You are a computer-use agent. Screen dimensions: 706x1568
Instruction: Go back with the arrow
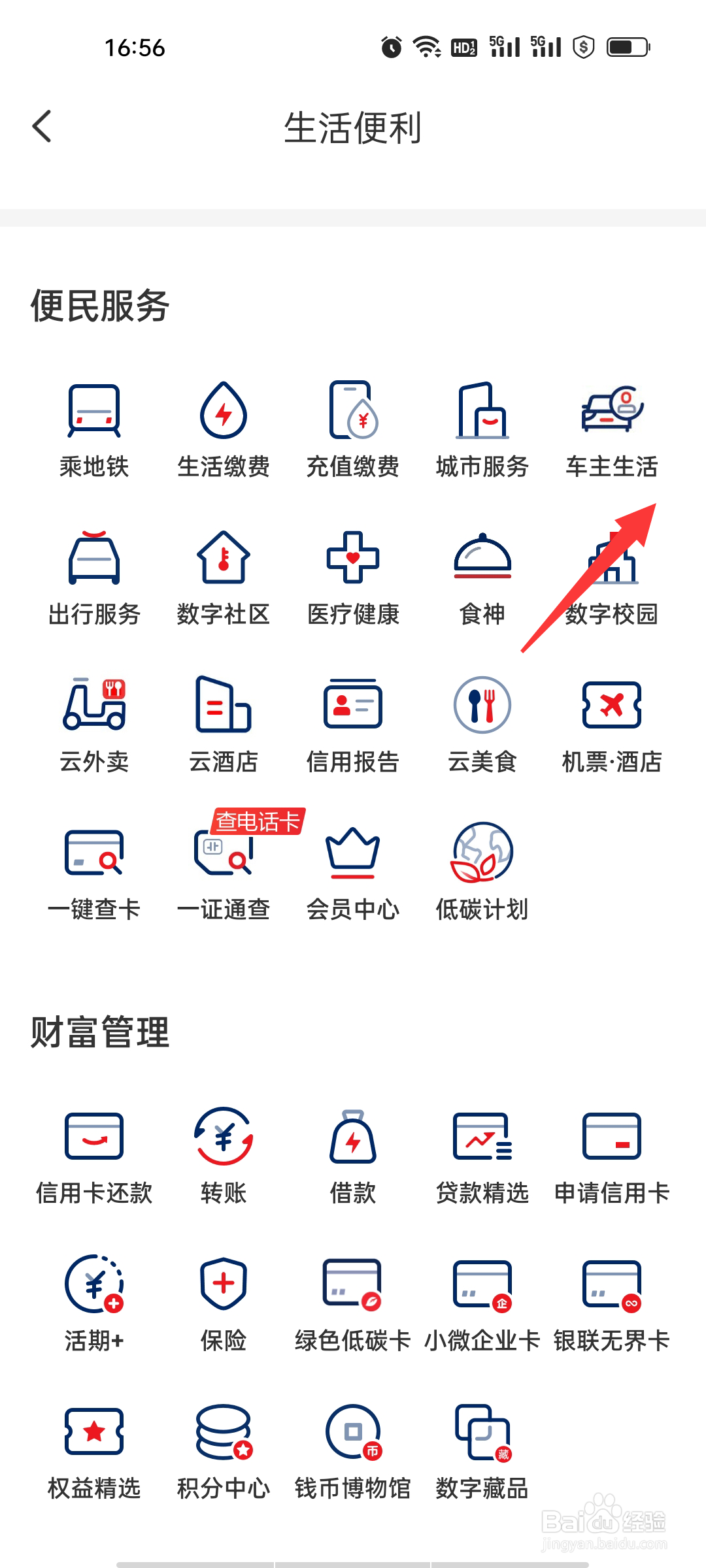click(42, 125)
